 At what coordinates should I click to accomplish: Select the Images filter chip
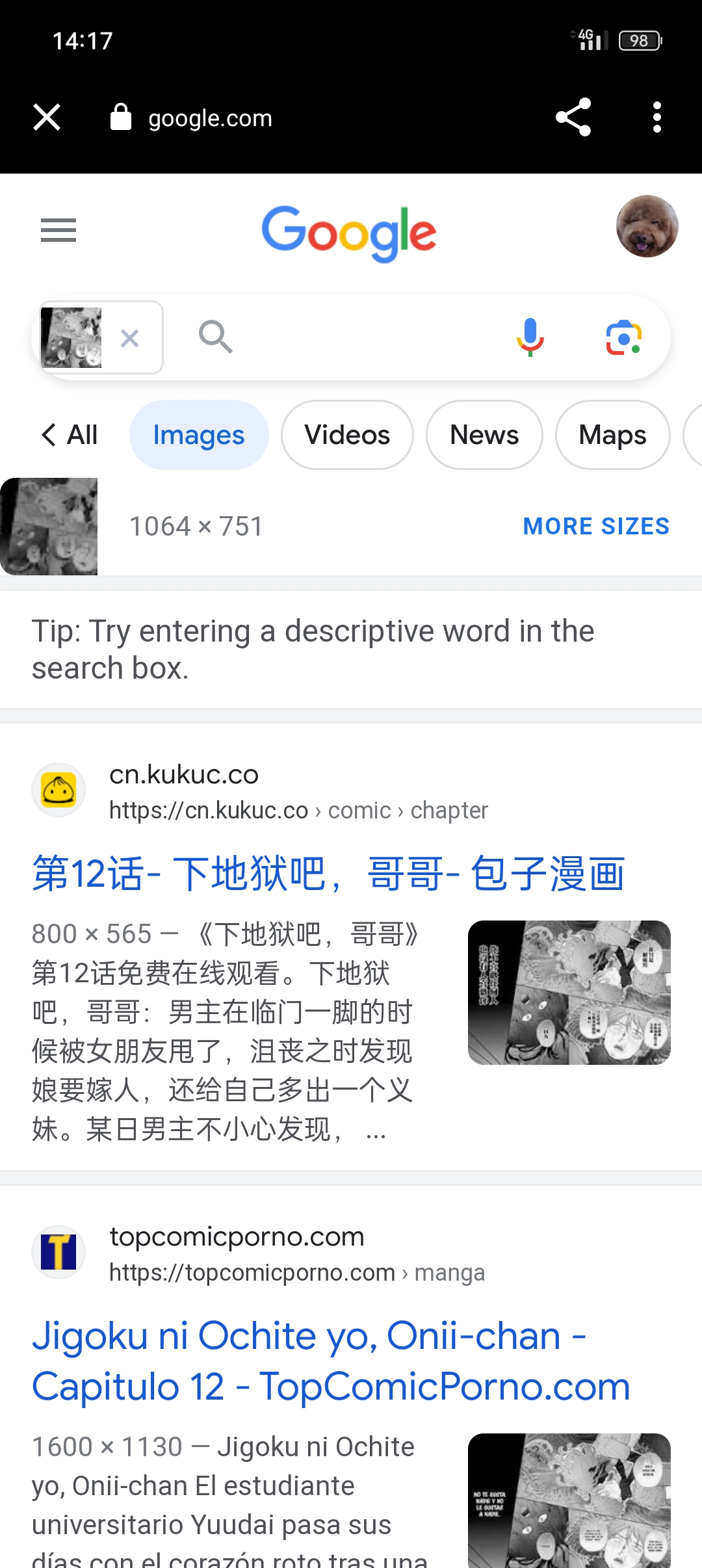click(x=199, y=435)
